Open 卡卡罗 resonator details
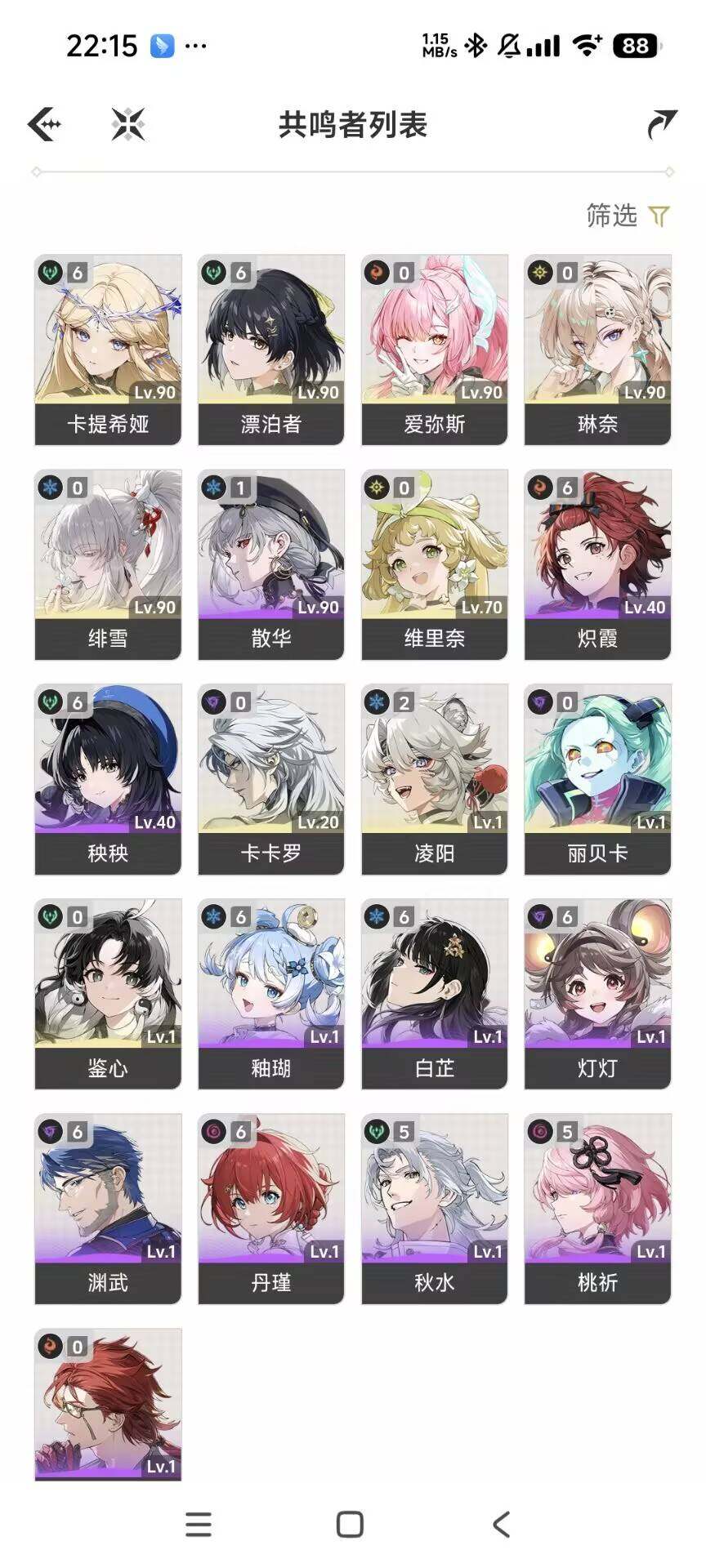The height and width of the screenshot is (1568, 706). (271, 780)
